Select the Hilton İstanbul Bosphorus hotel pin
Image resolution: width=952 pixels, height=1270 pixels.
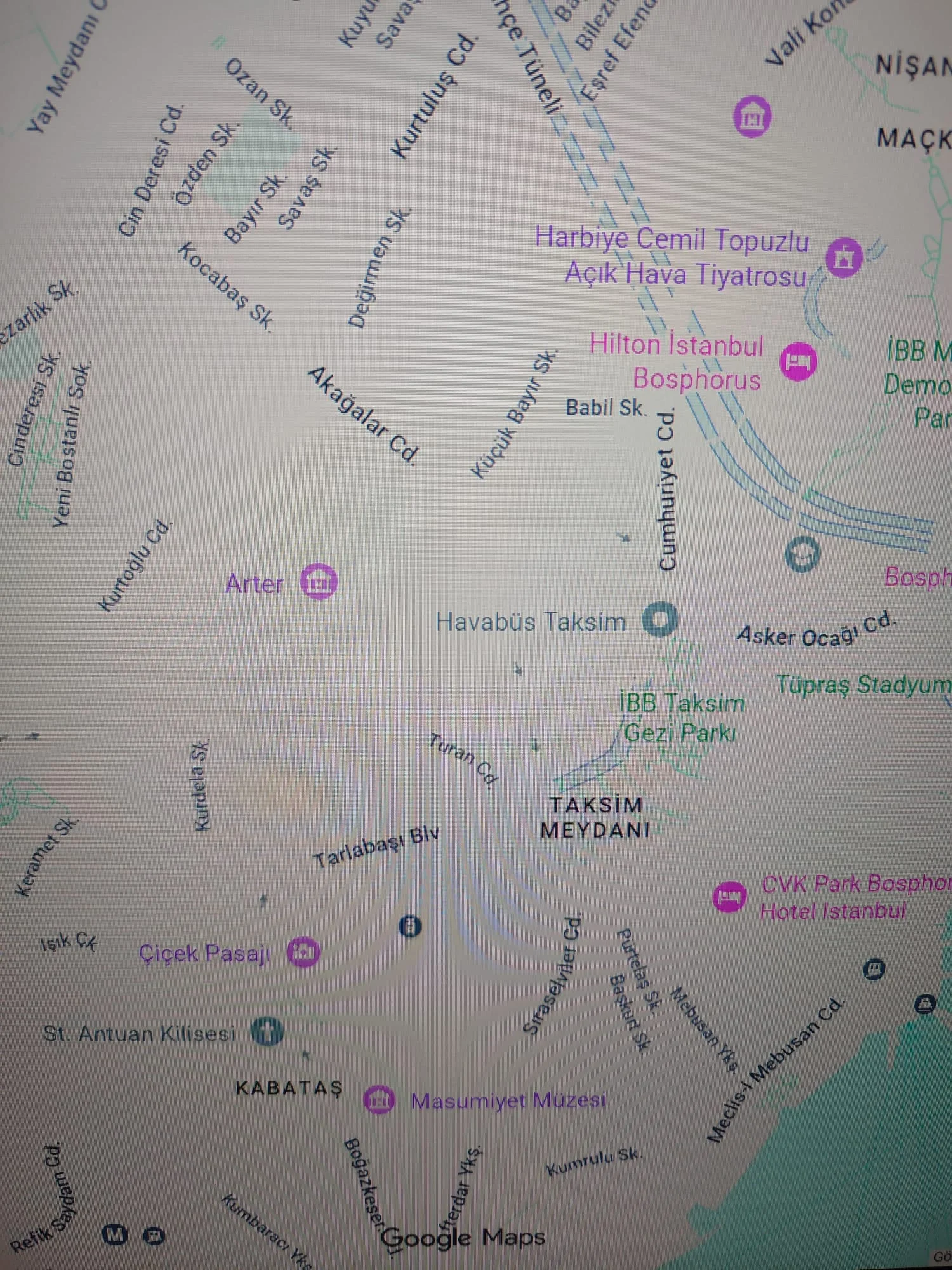[x=798, y=361]
